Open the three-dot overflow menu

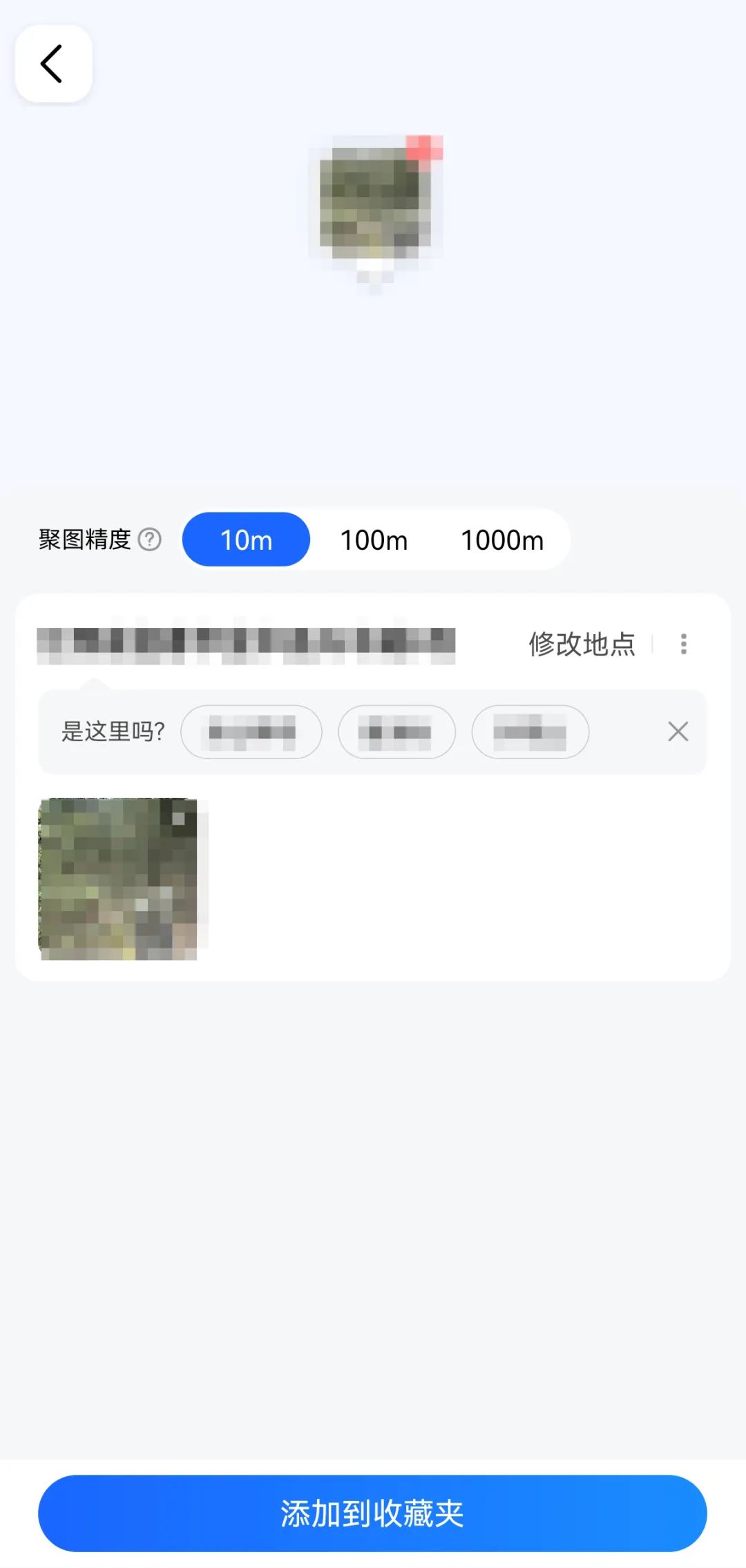coord(684,644)
